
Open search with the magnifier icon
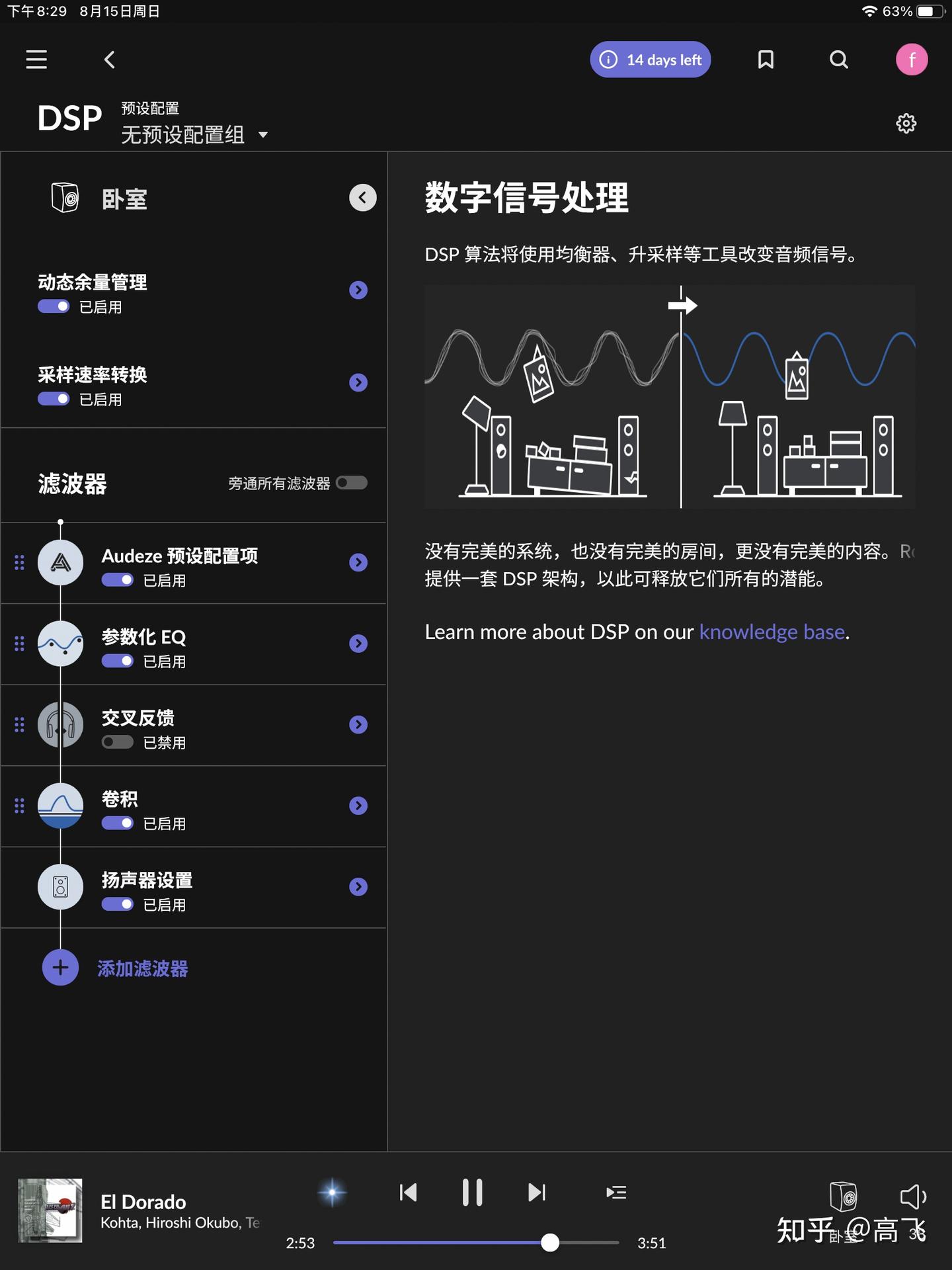838,60
